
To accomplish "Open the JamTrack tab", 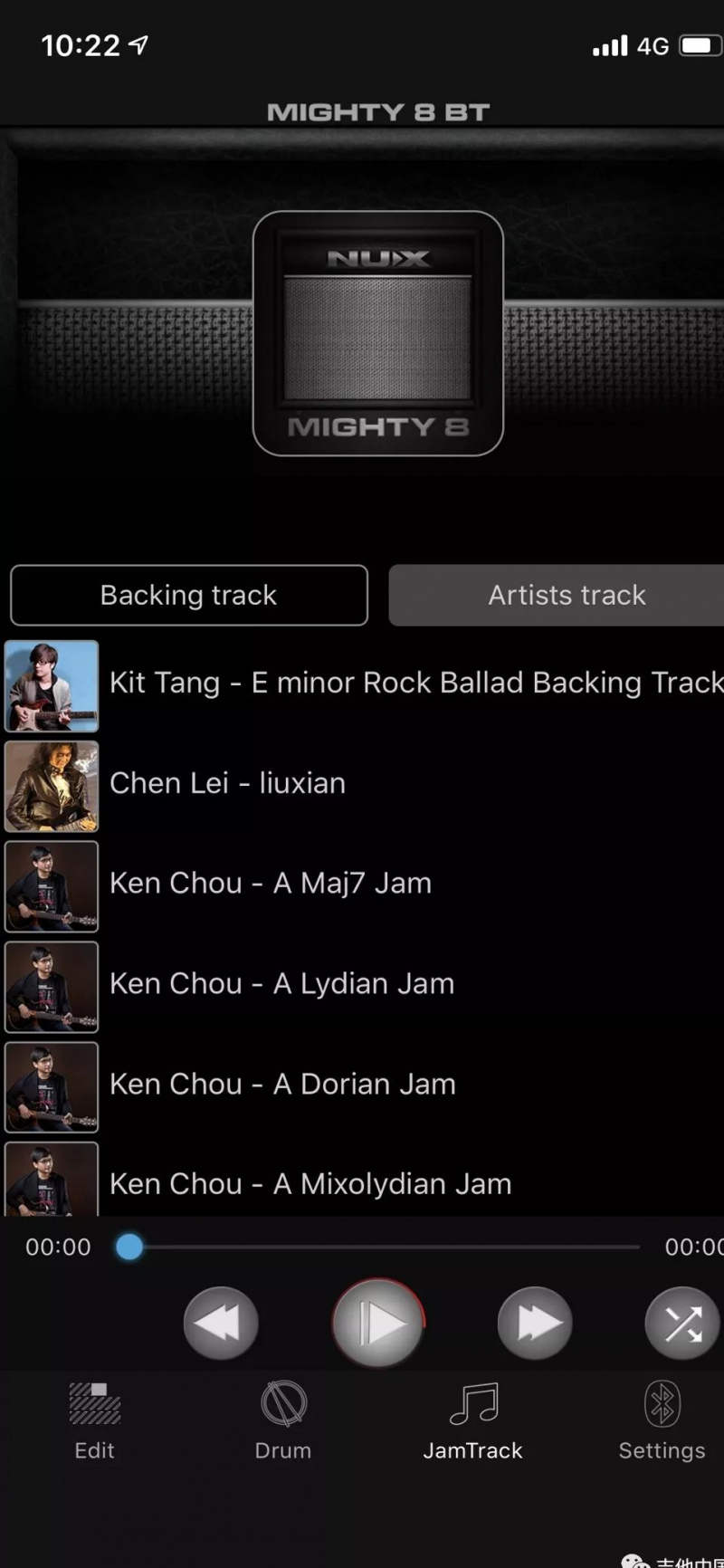I will [472, 1421].
